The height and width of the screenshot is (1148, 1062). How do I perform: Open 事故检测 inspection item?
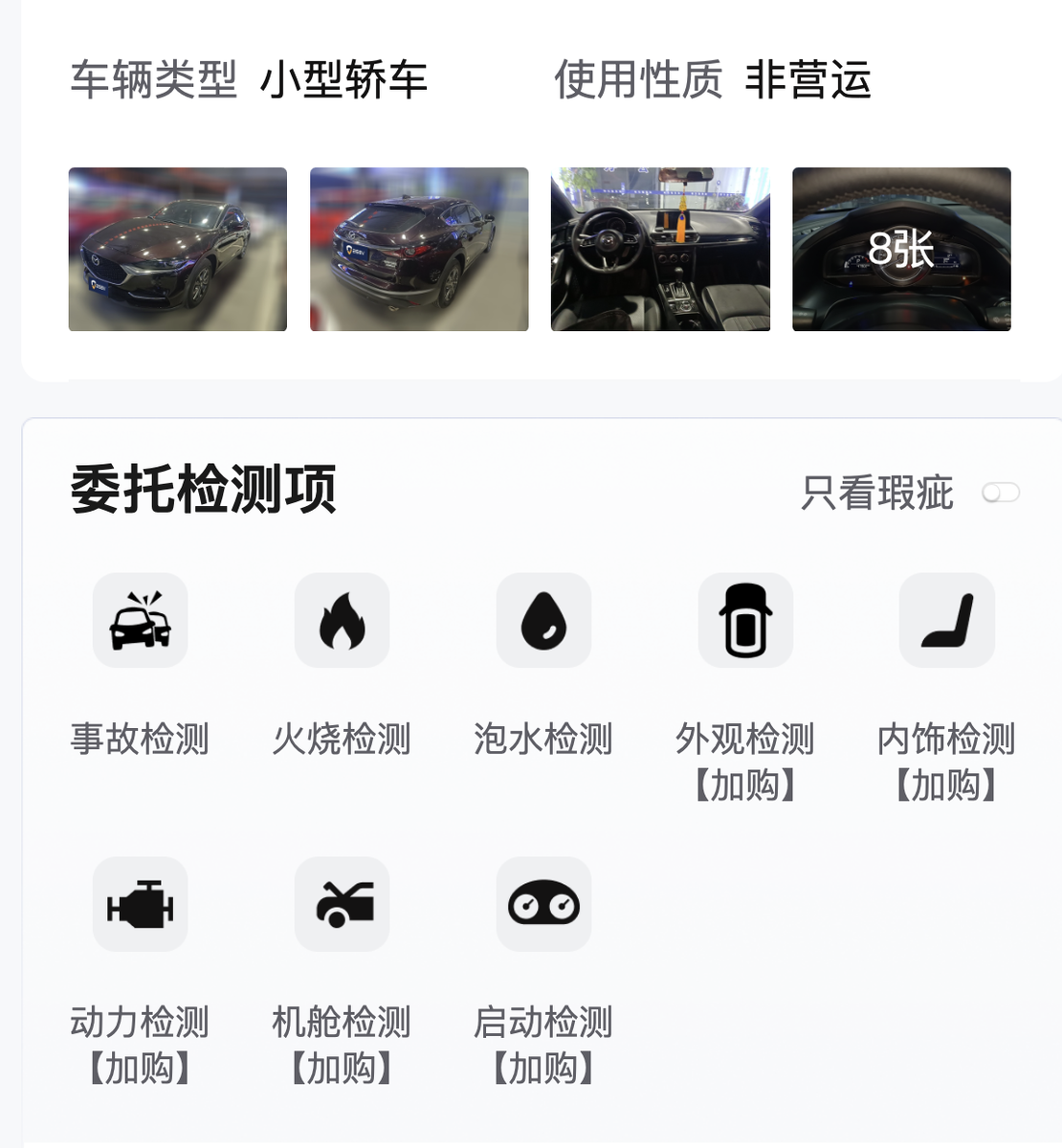(140, 621)
